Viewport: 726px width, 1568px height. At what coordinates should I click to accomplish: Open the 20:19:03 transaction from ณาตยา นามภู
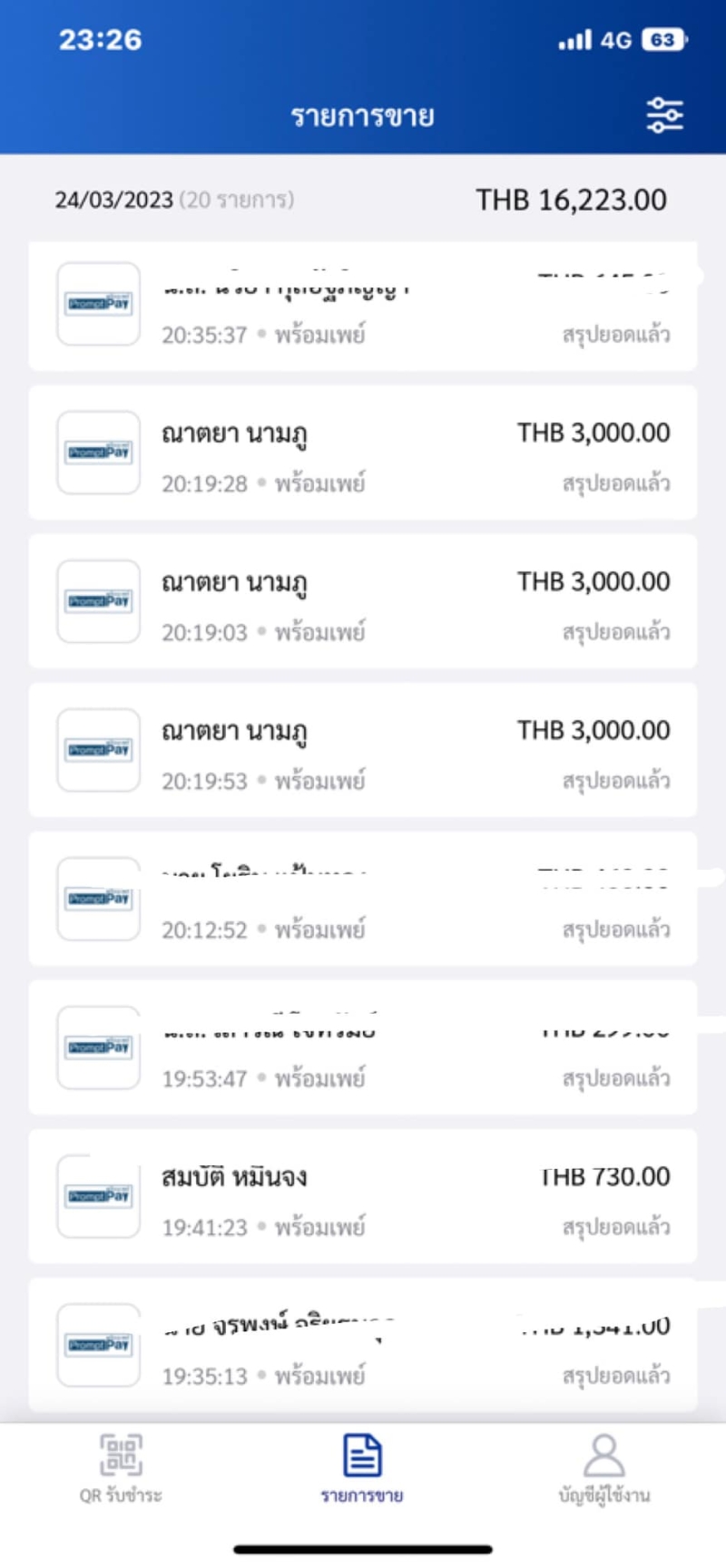[x=363, y=601]
